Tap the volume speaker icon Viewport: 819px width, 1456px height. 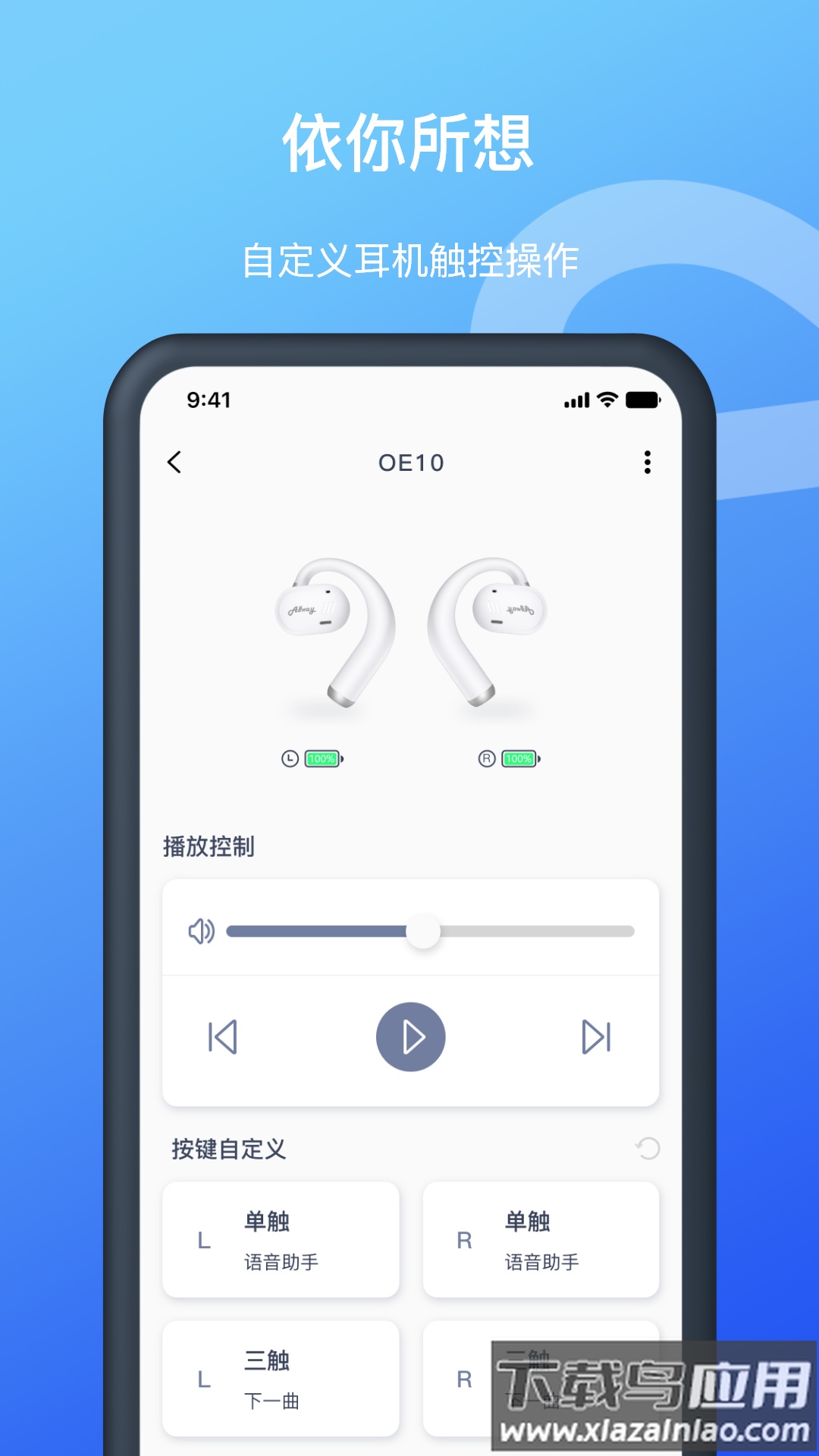click(201, 932)
